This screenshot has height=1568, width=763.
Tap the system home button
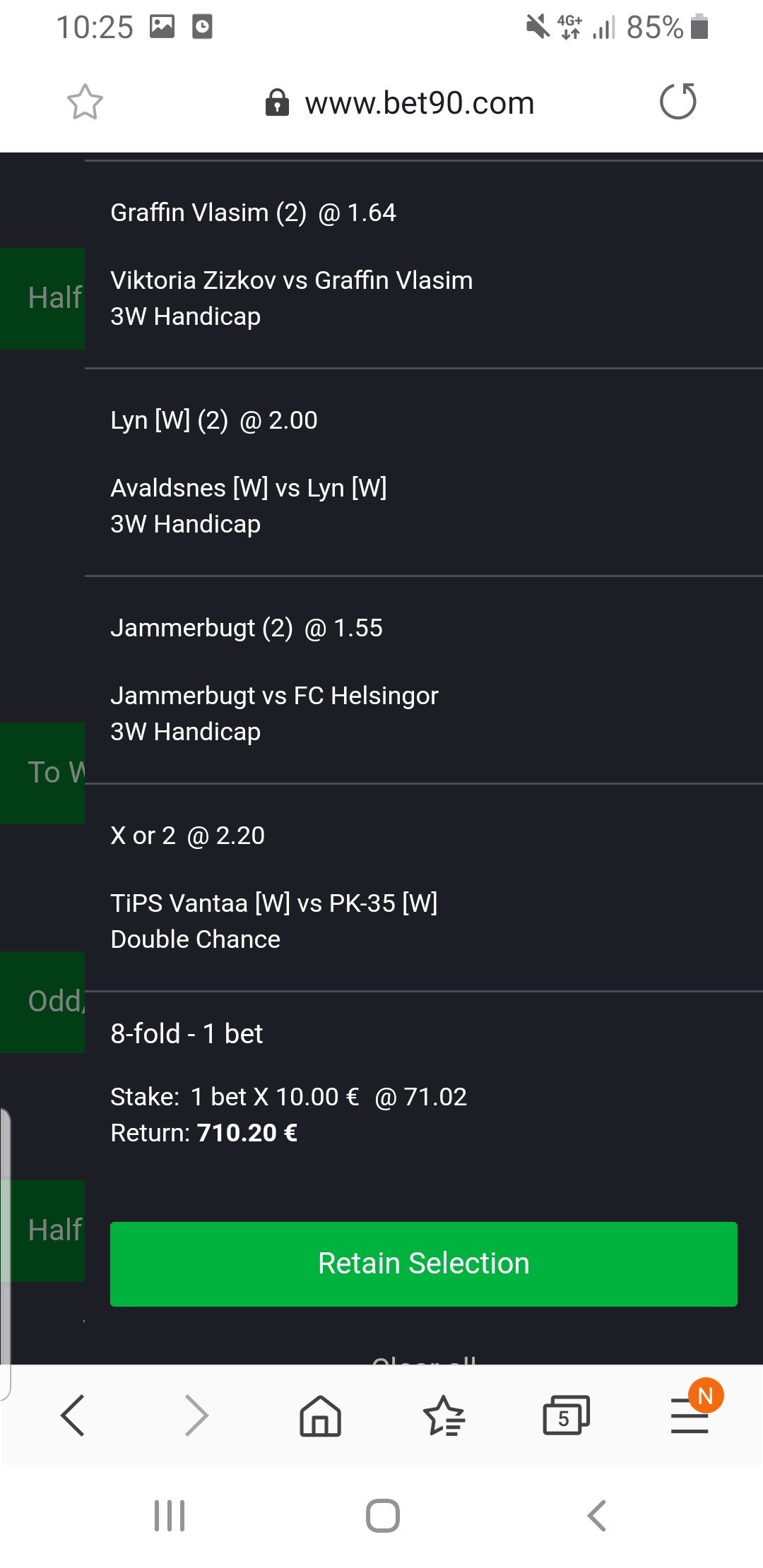(x=382, y=1516)
